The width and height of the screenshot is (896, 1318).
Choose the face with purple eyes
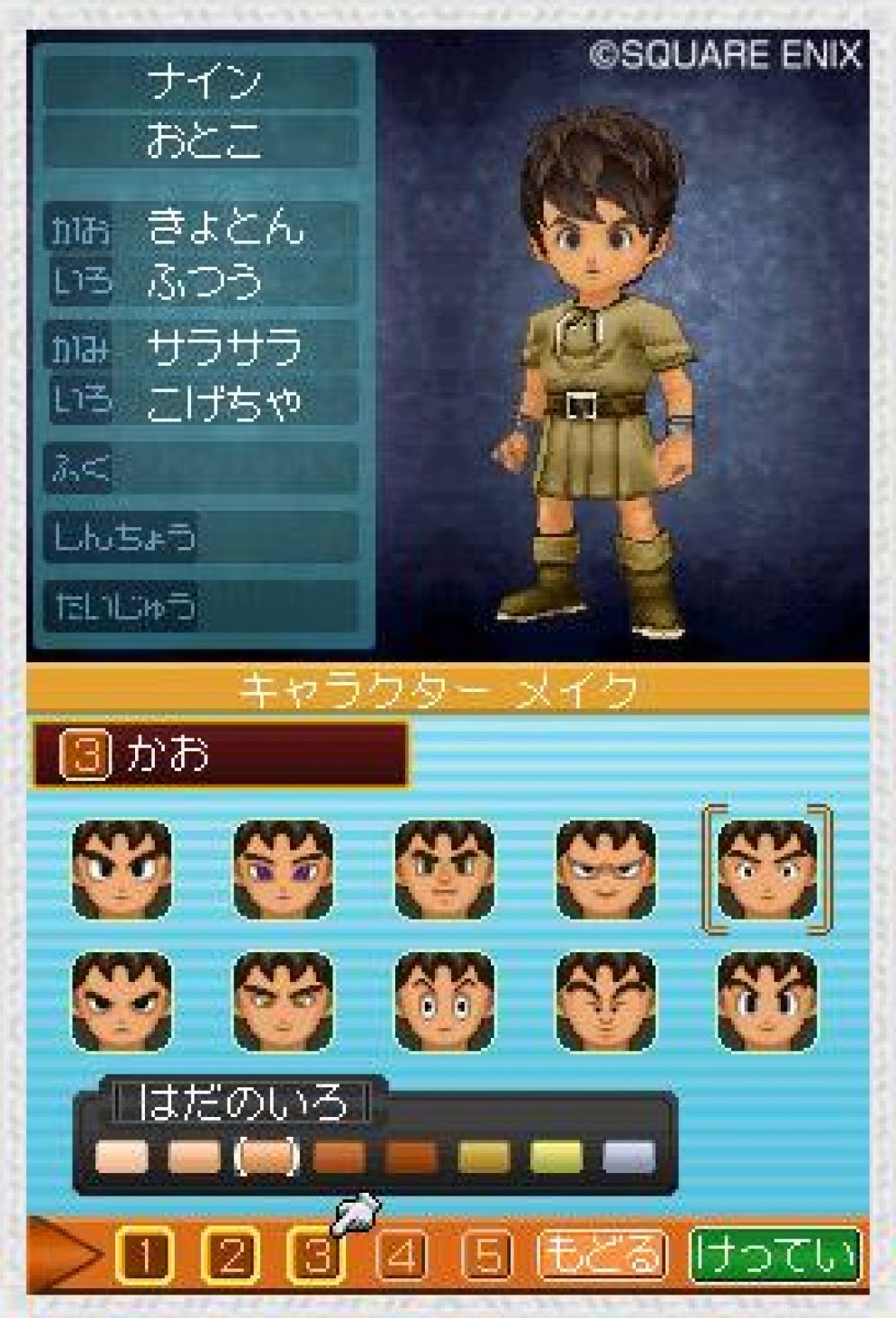pyautogui.click(x=283, y=869)
